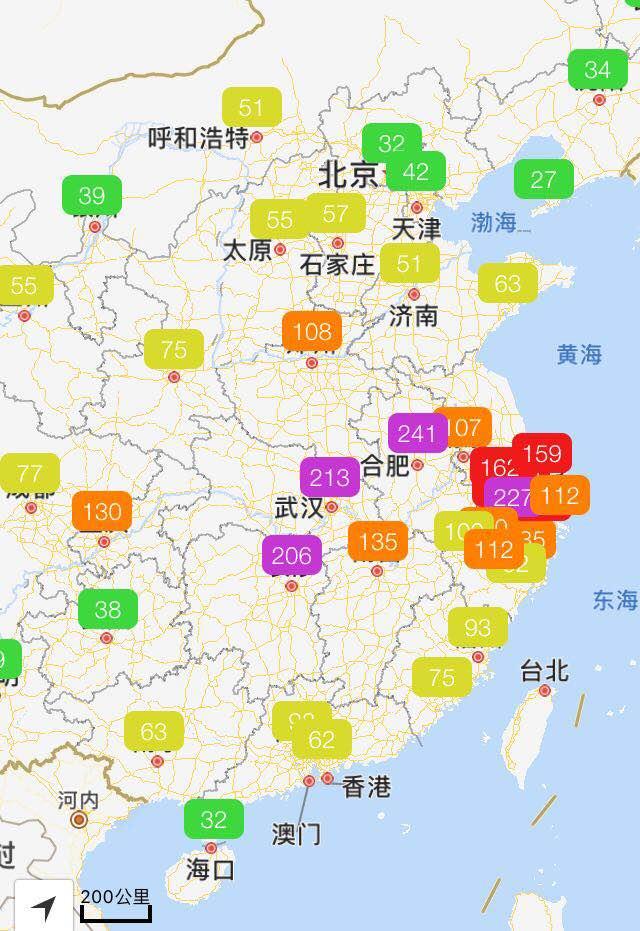Tap the 93 air quality marker

(478, 627)
